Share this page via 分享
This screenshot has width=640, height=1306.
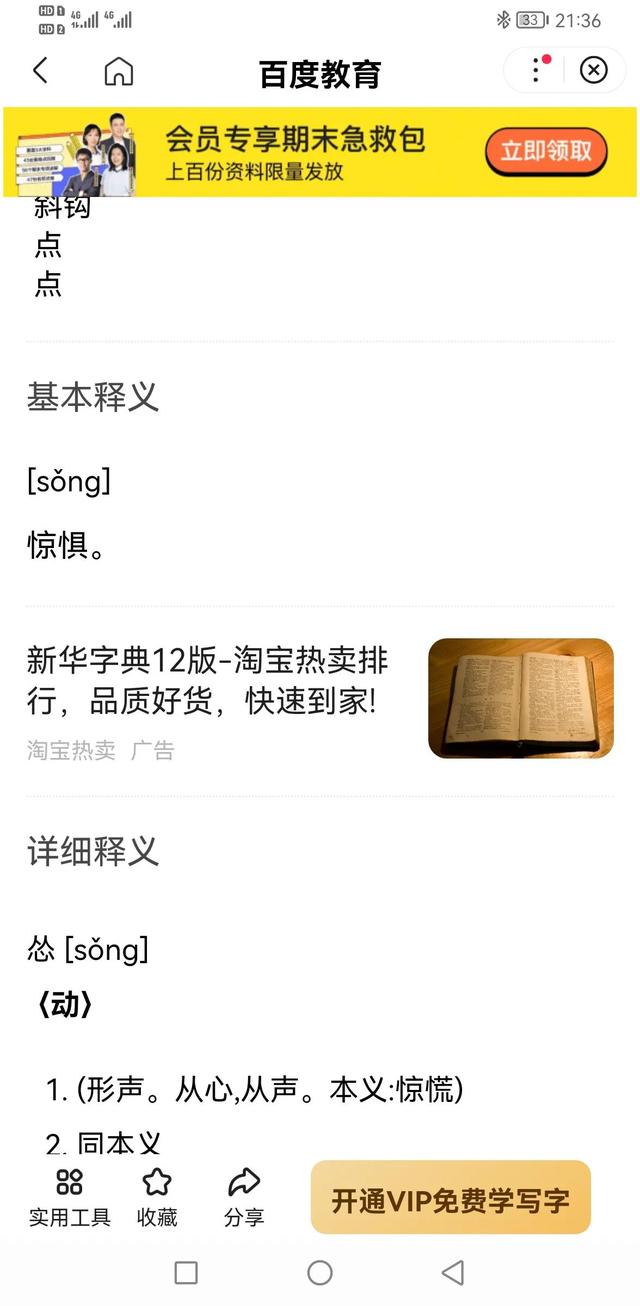[x=244, y=1198]
